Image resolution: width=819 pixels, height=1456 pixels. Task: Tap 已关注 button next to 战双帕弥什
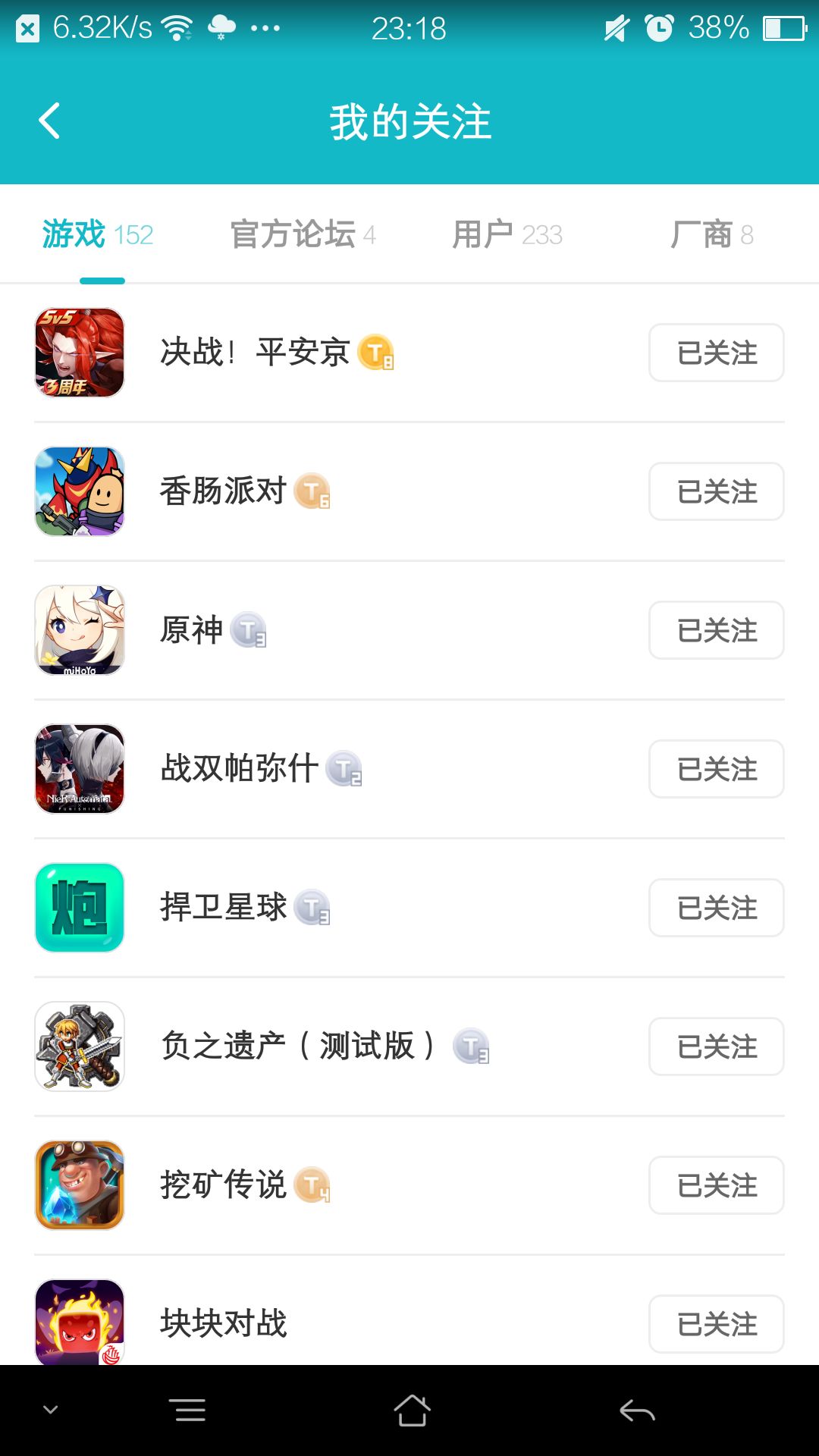point(716,769)
